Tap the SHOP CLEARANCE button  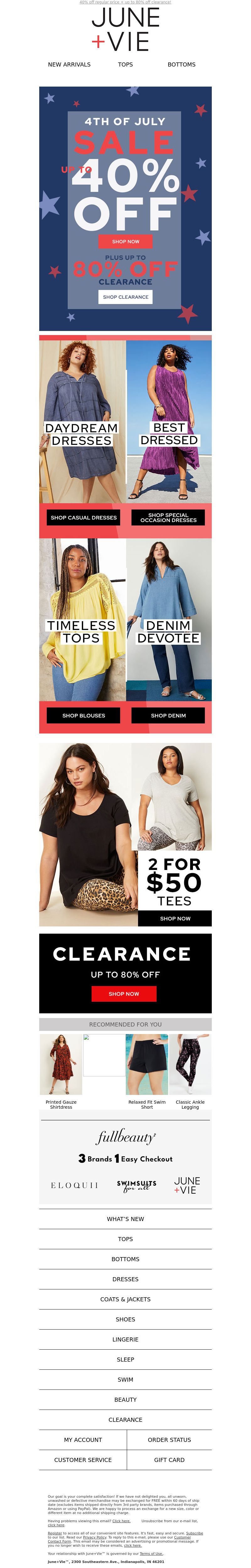tap(125, 296)
